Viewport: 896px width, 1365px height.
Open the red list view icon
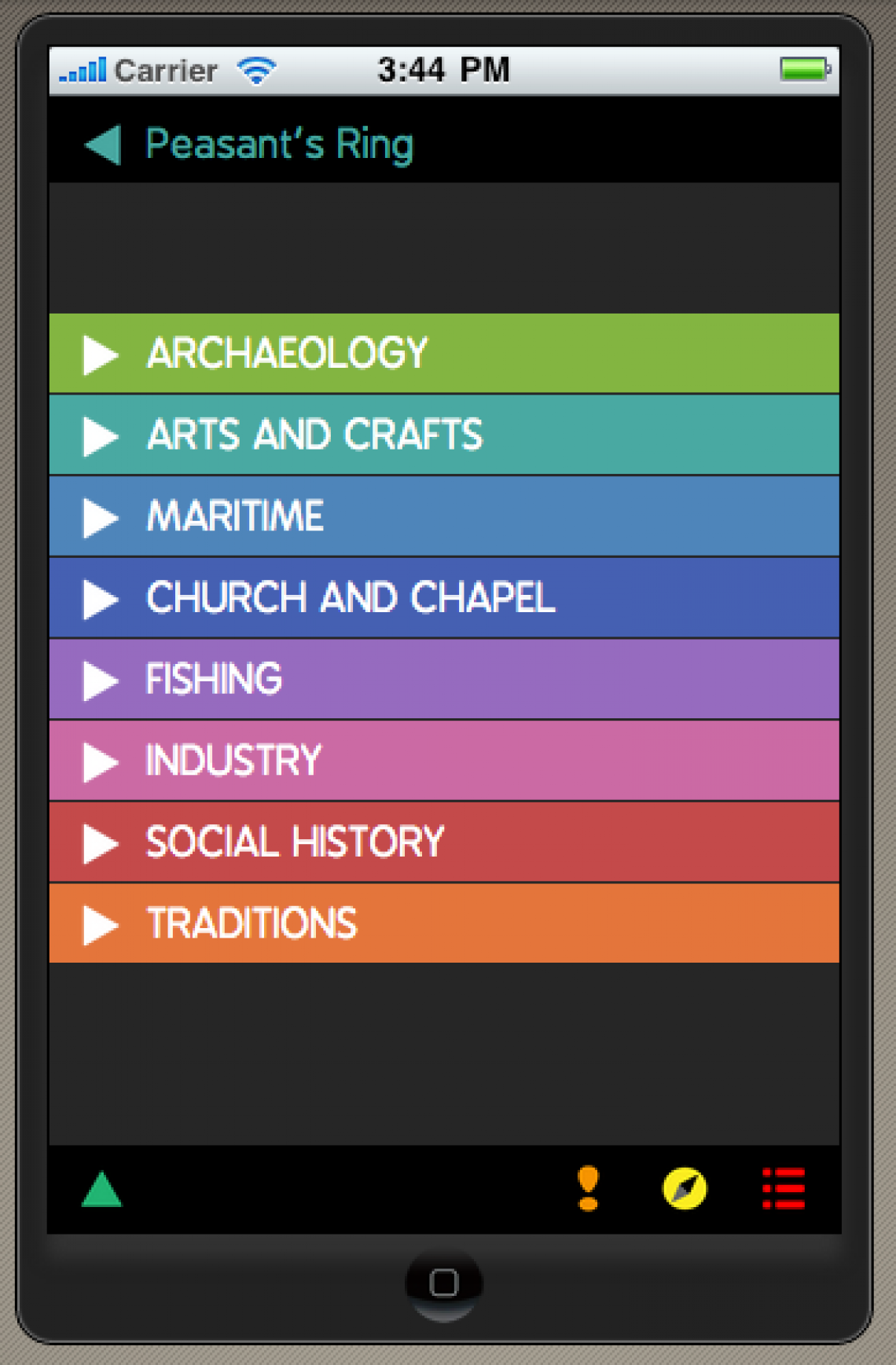point(784,1188)
